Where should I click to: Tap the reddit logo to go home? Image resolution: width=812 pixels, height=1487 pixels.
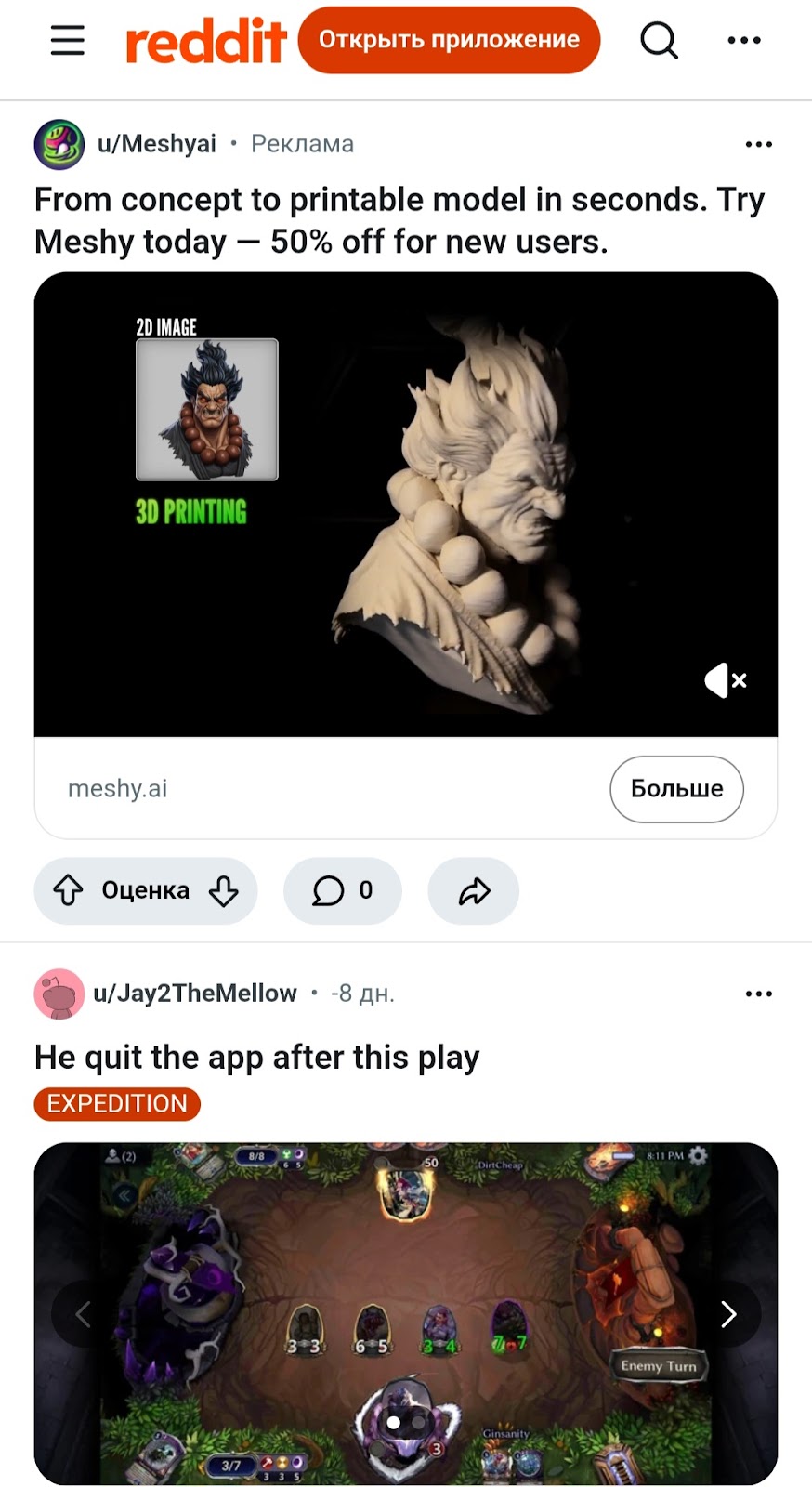(x=205, y=42)
